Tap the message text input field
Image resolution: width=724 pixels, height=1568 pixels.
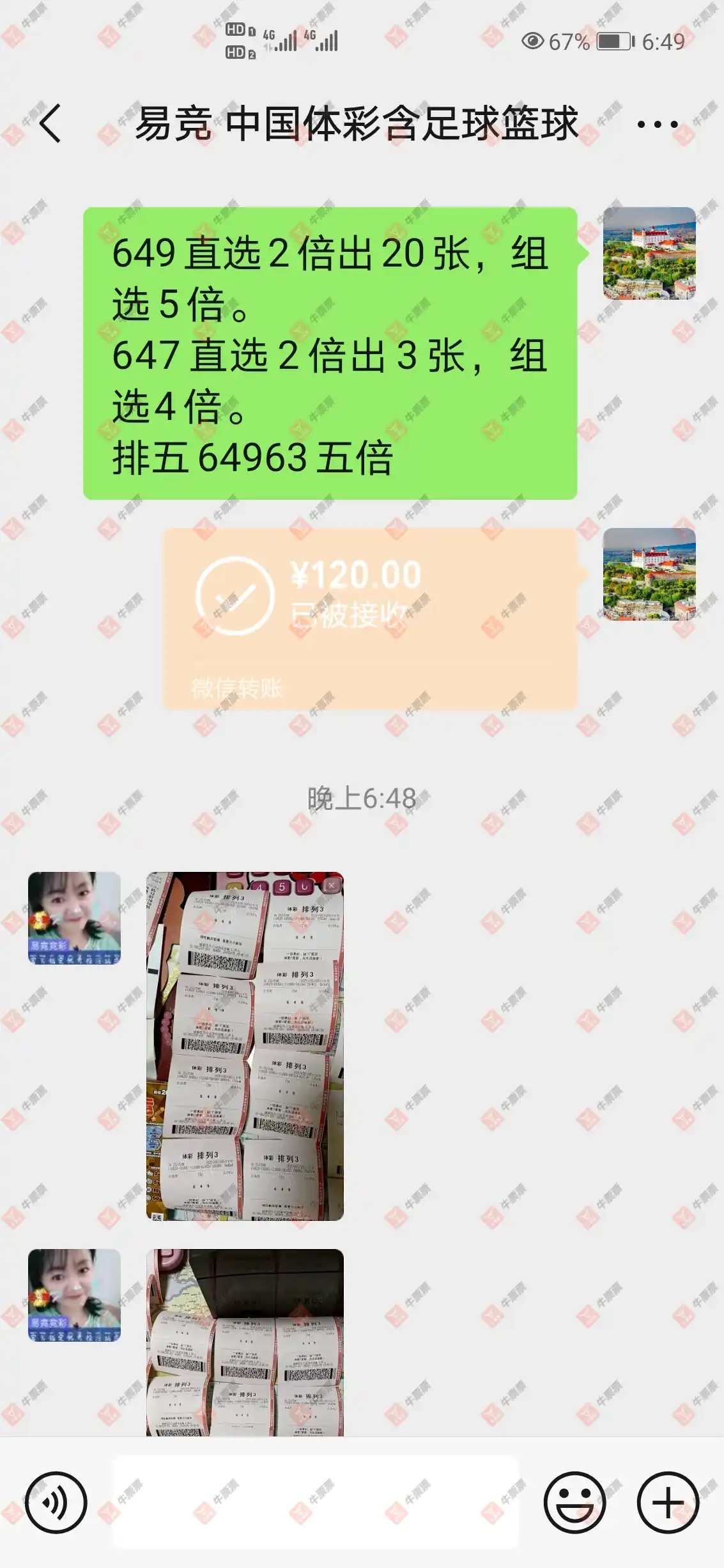(x=316, y=1502)
